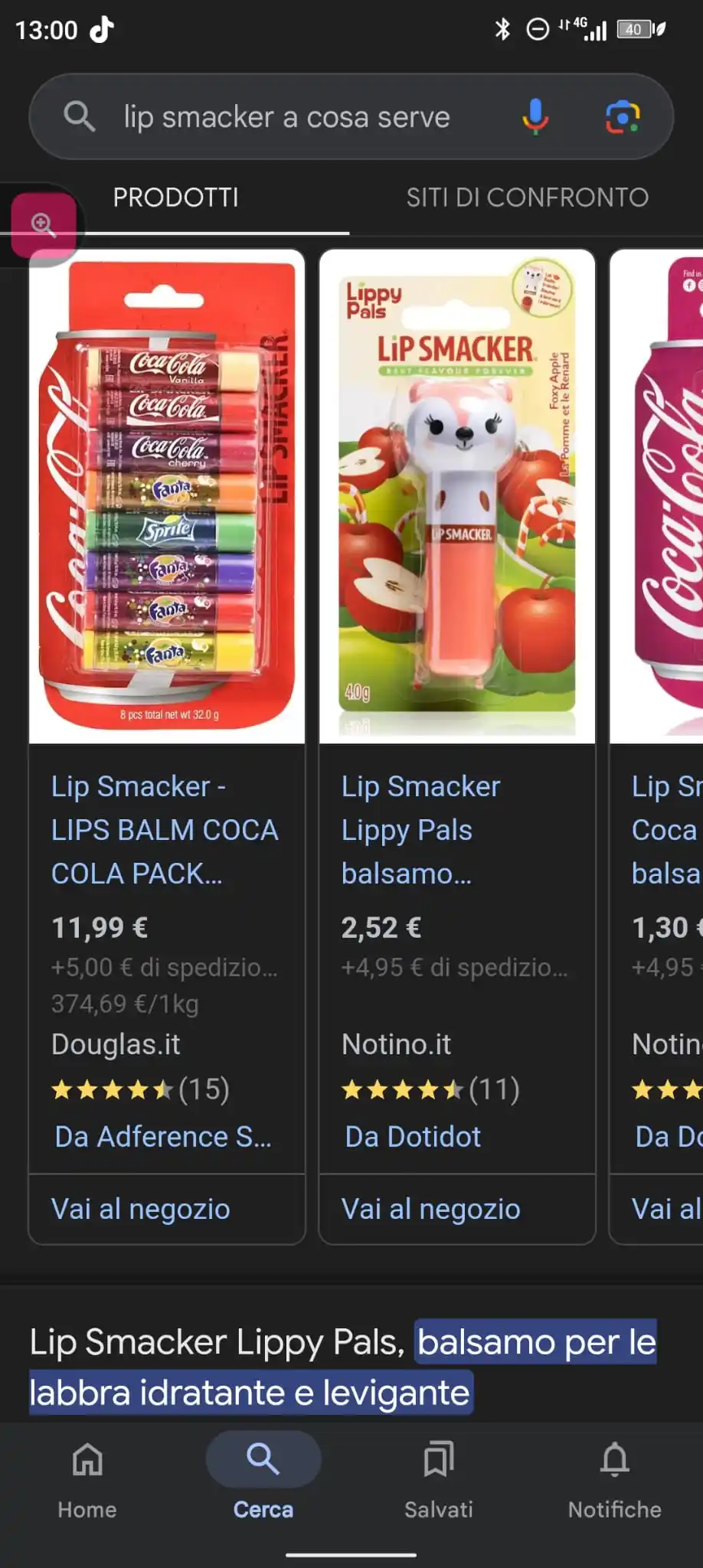Tap the search field with lip smacker query
Viewport: 703px width, 1568px height.
(x=287, y=117)
